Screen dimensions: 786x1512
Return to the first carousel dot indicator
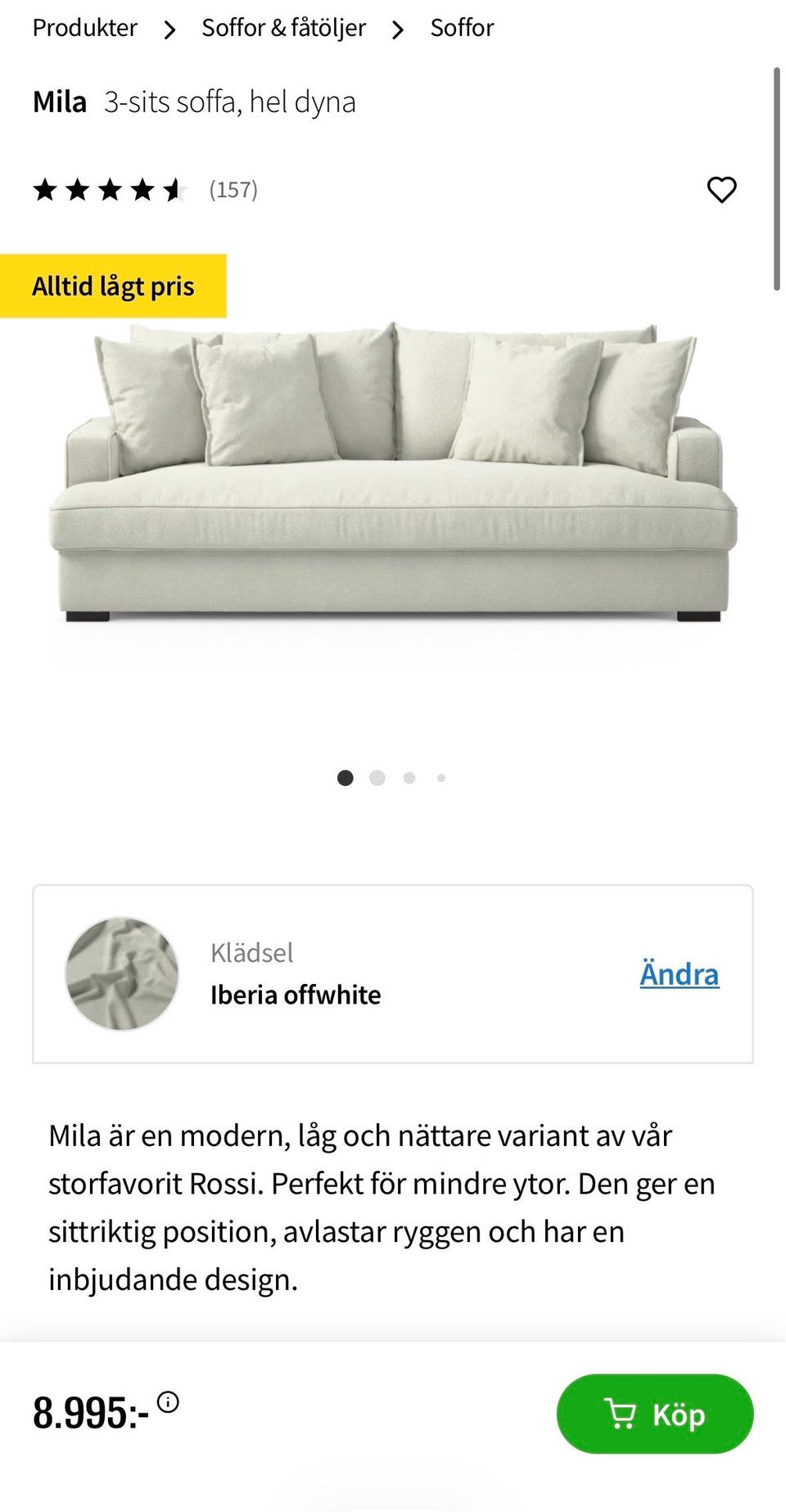[345, 778]
